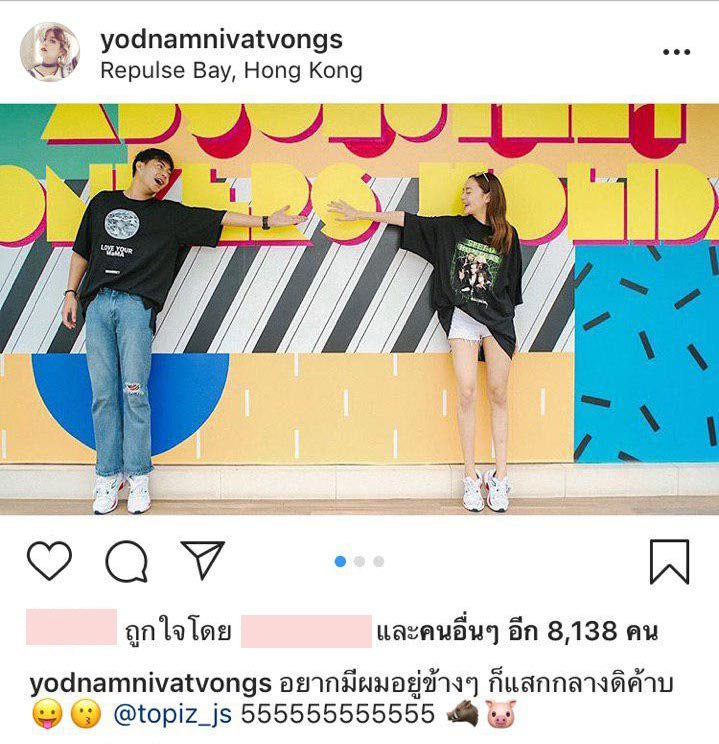This screenshot has height=744, width=719.
Task: Save the post with bookmark icon
Action: tap(669, 561)
